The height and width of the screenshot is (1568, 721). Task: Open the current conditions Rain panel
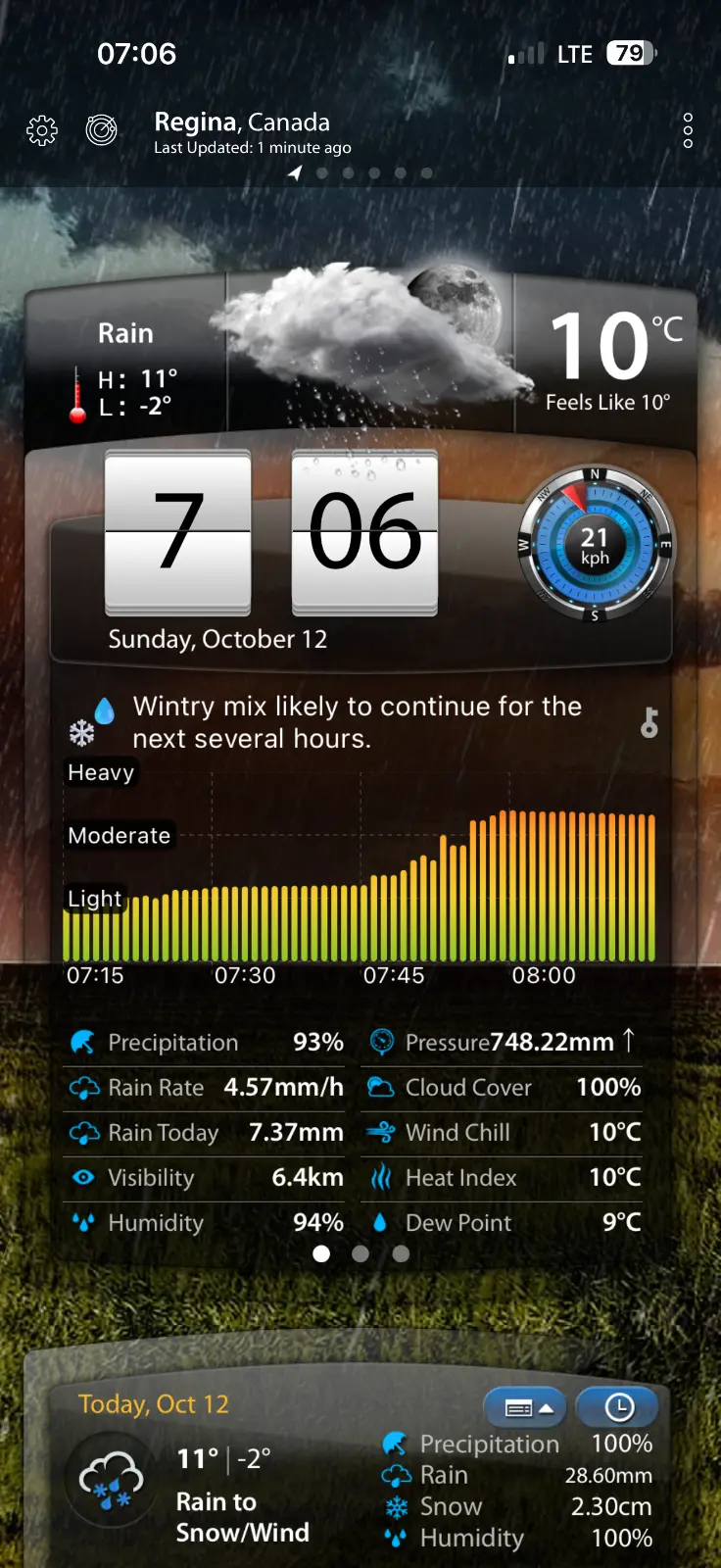(x=127, y=367)
